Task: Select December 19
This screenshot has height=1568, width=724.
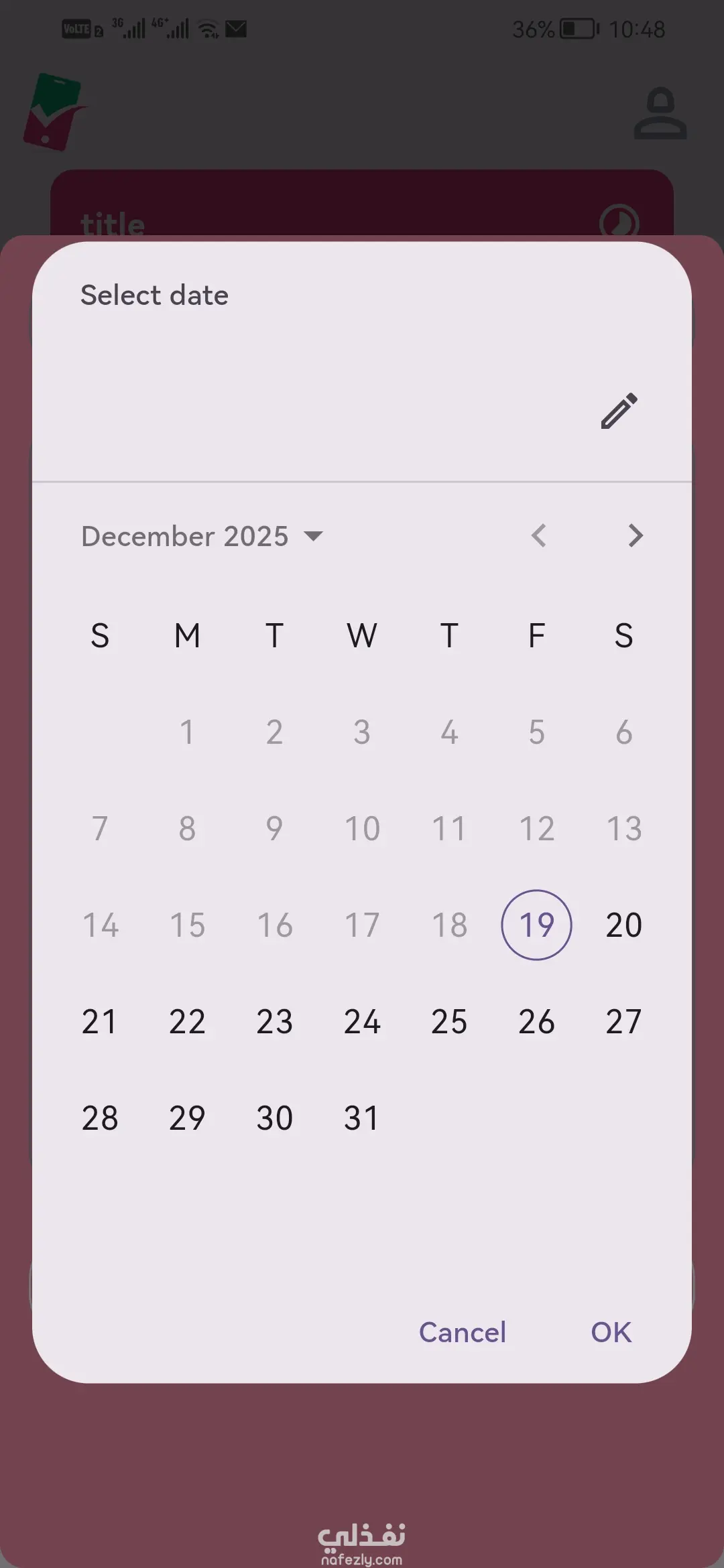Action: tap(536, 925)
